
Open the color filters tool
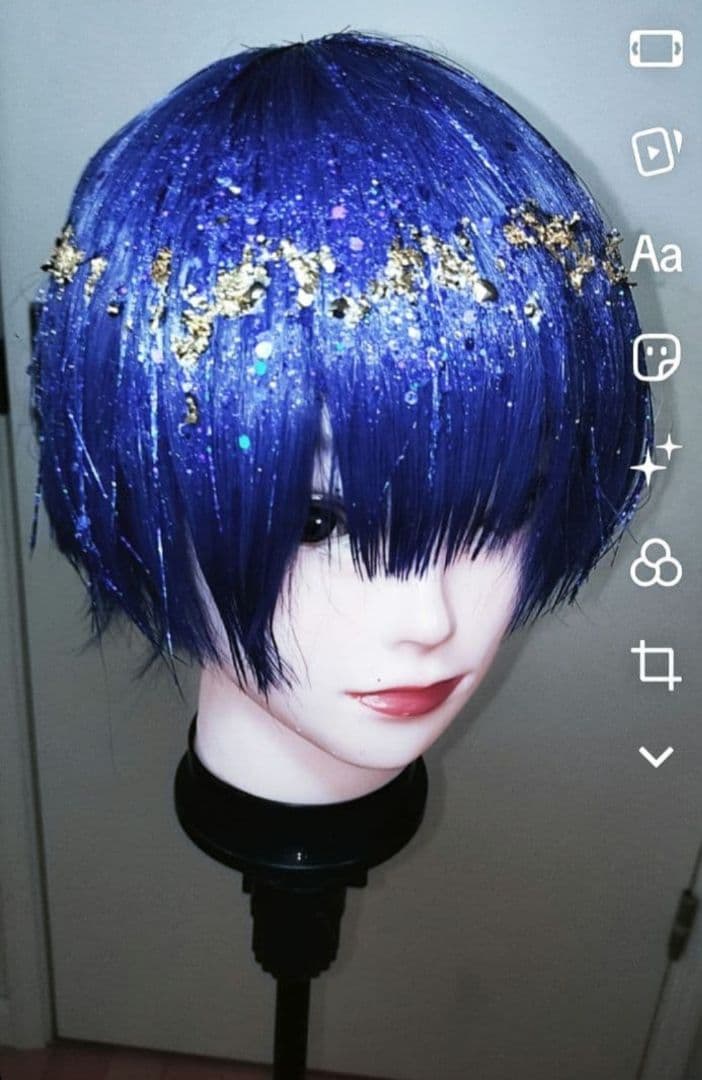coord(656,564)
